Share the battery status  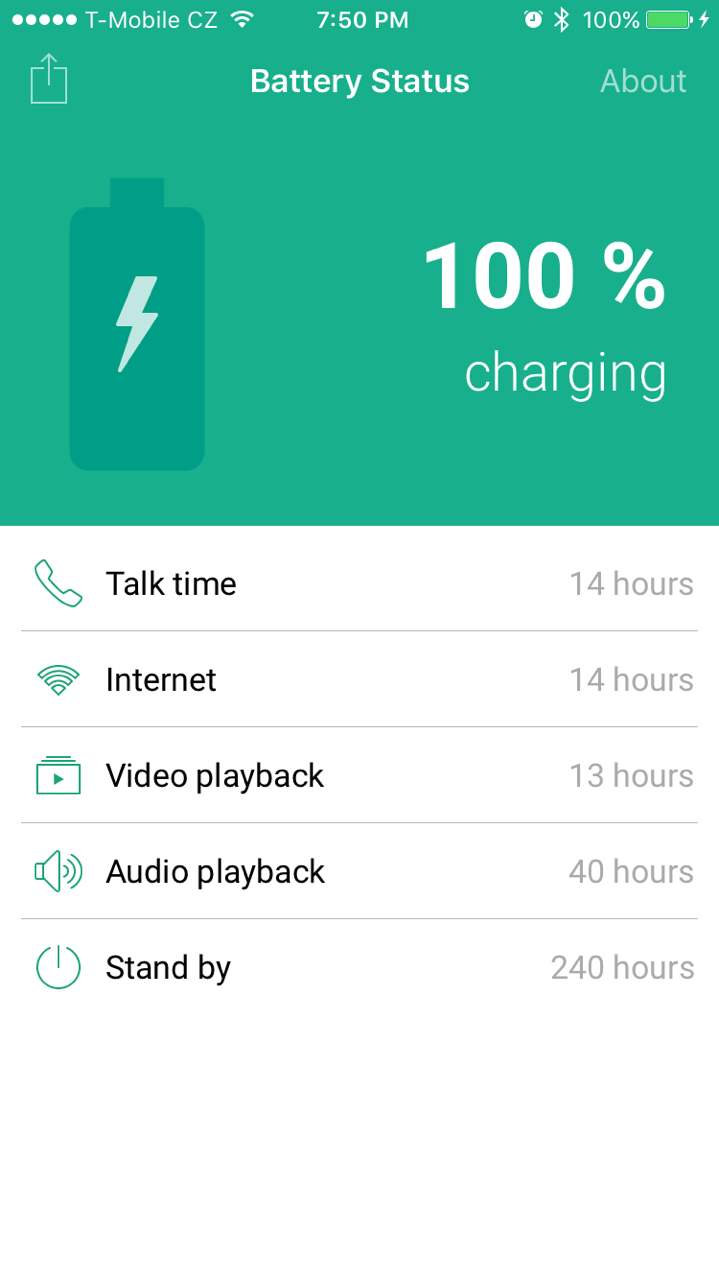click(x=49, y=79)
